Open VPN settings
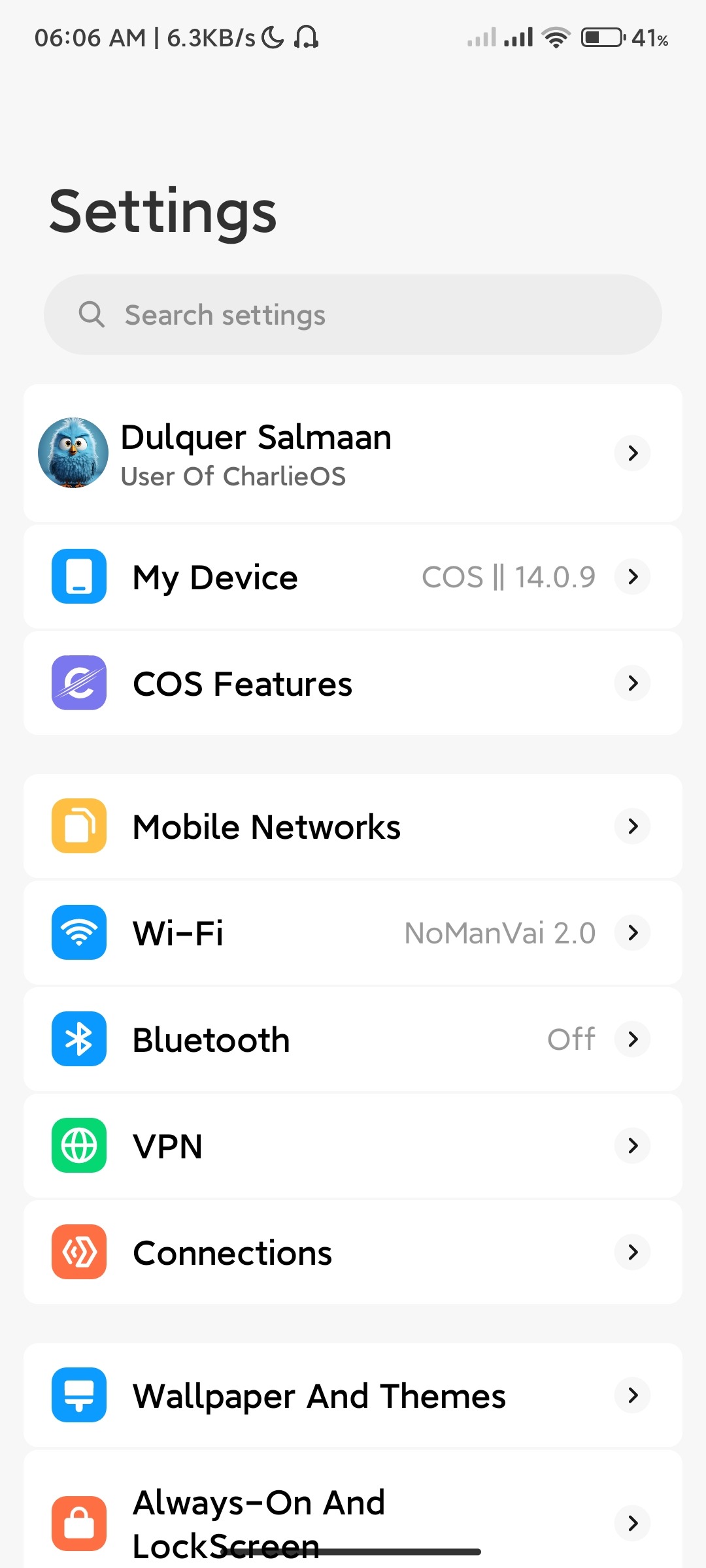The image size is (706, 1568). click(353, 1146)
